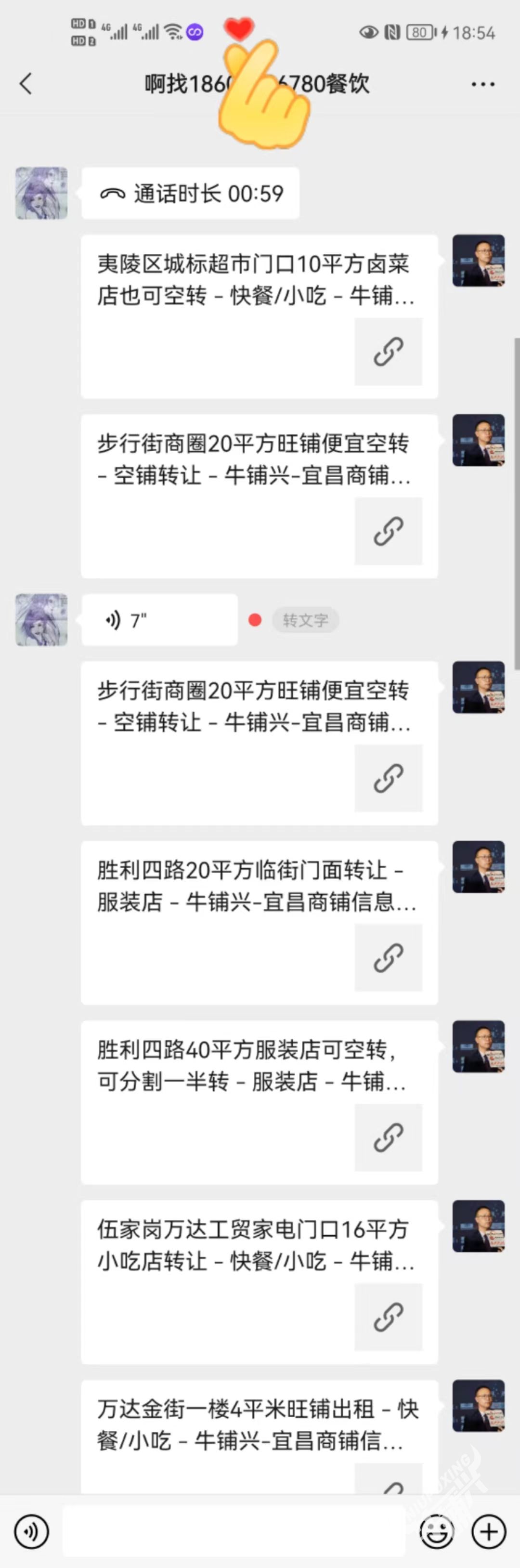Open the call duration 00:59 message
Image resolution: width=520 pixels, height=1568 pixels.
tap(191, 194)
